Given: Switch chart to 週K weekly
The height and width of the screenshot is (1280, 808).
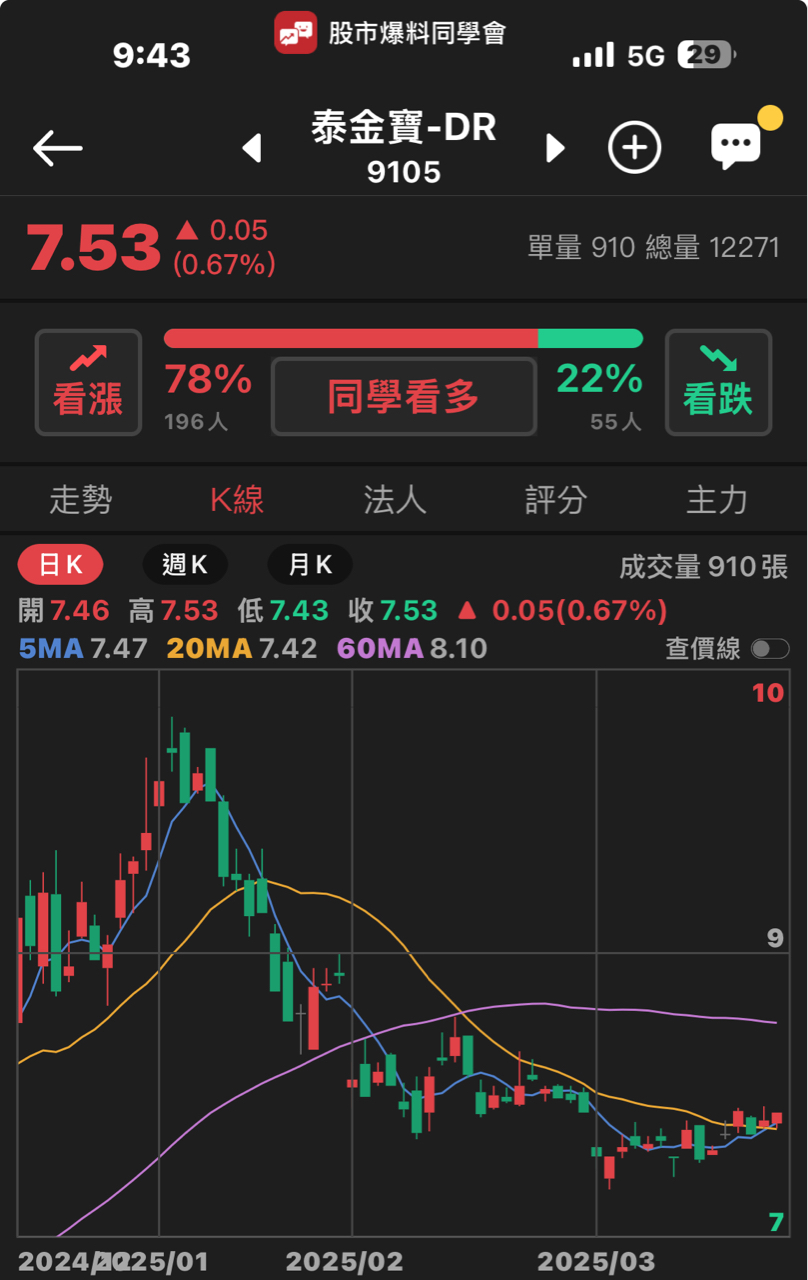Looking at the screenshot, I should click(185, 565).
